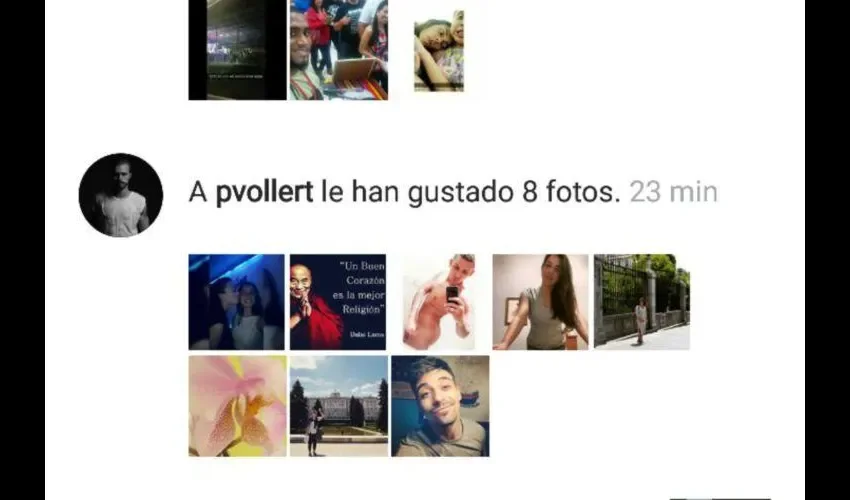This screenshot has width=850, height=500.
Task: Open the Dalai Lama quote photo
Action: pos(338,301)
